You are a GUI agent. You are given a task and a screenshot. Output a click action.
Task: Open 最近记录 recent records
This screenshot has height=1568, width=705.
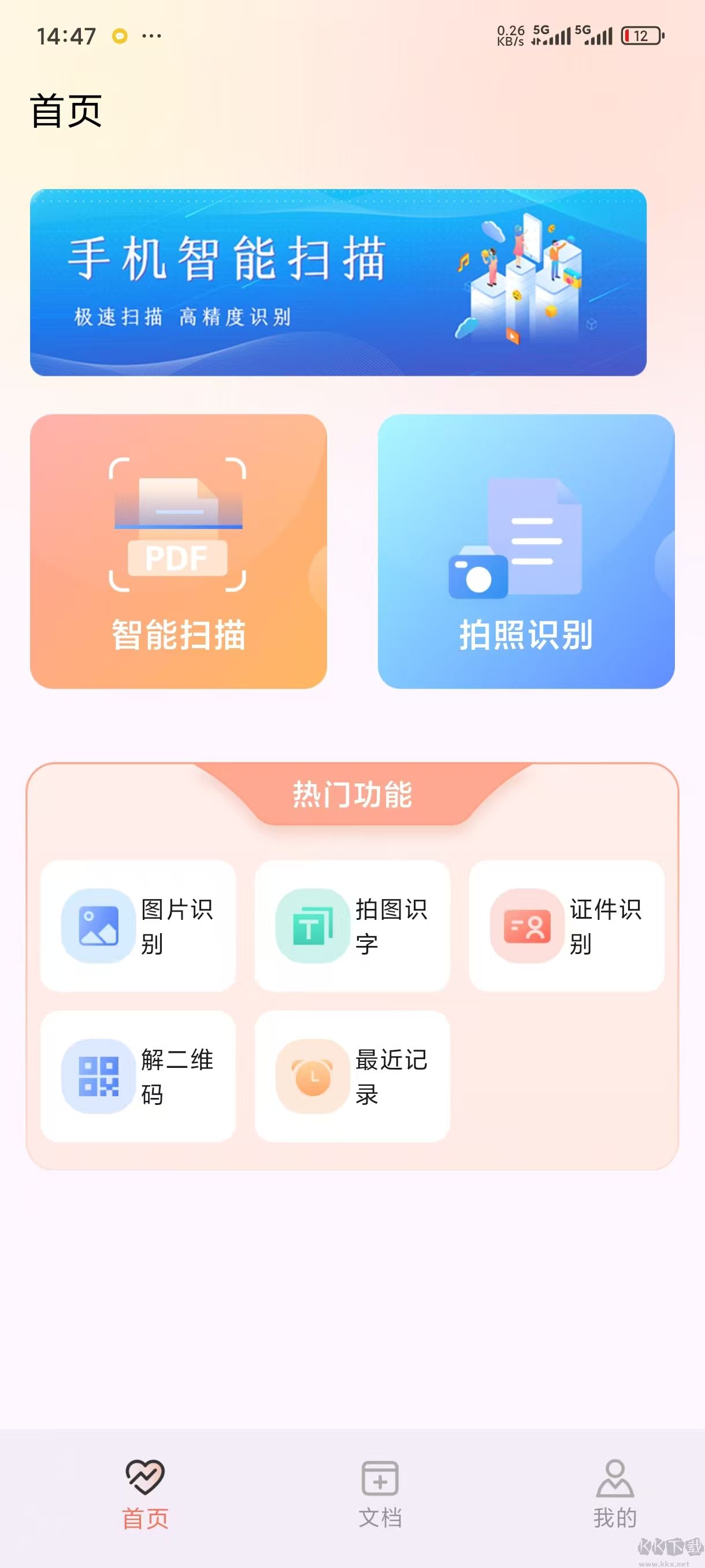pos(313,1077)
